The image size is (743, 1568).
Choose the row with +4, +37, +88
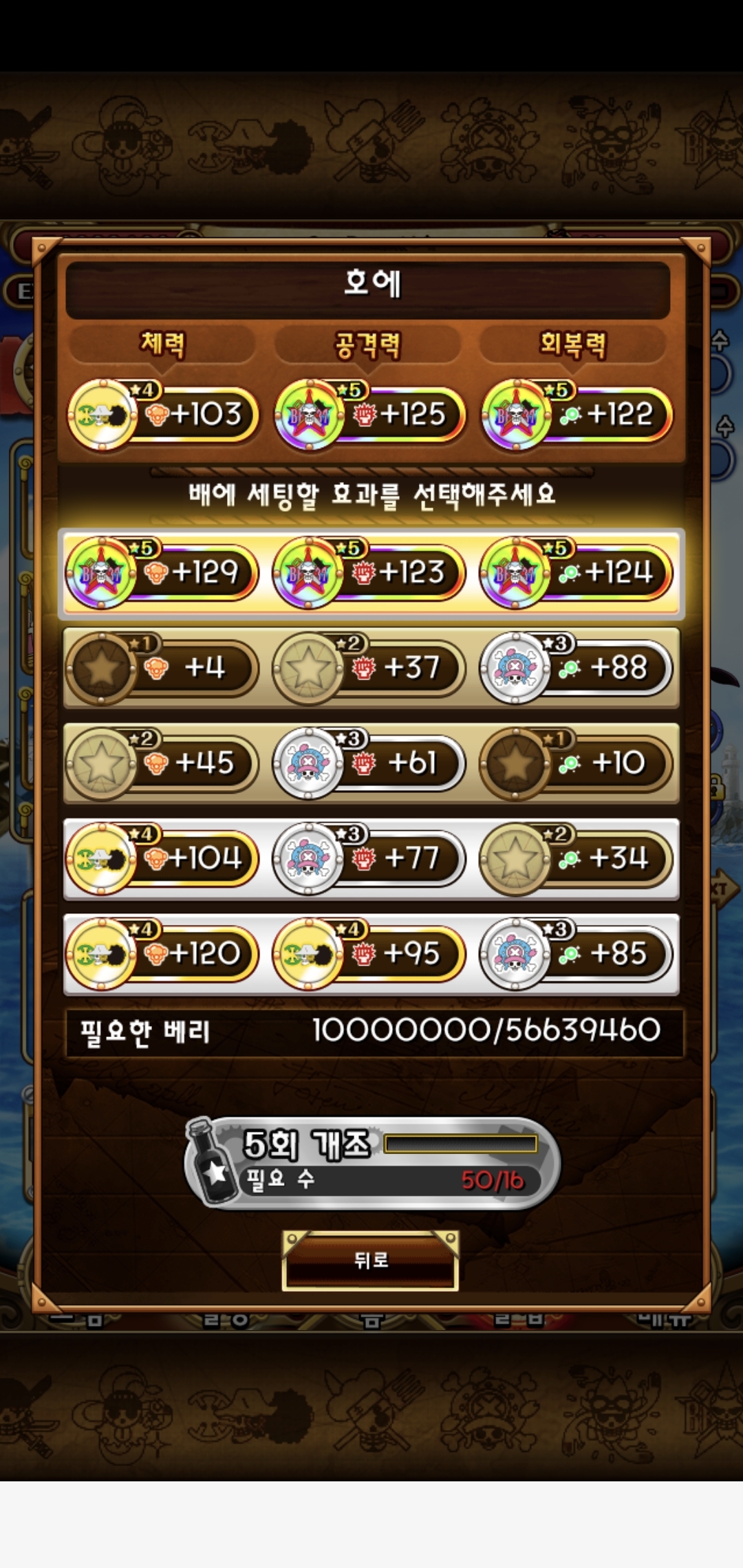[x=371, y=668]
